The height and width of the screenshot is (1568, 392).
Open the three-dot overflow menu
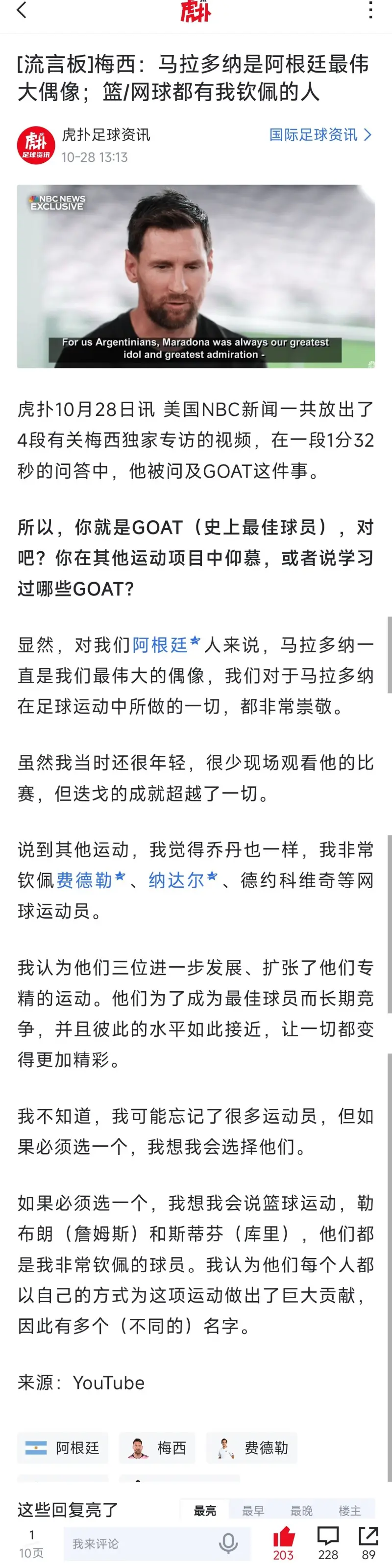[370, 10]
